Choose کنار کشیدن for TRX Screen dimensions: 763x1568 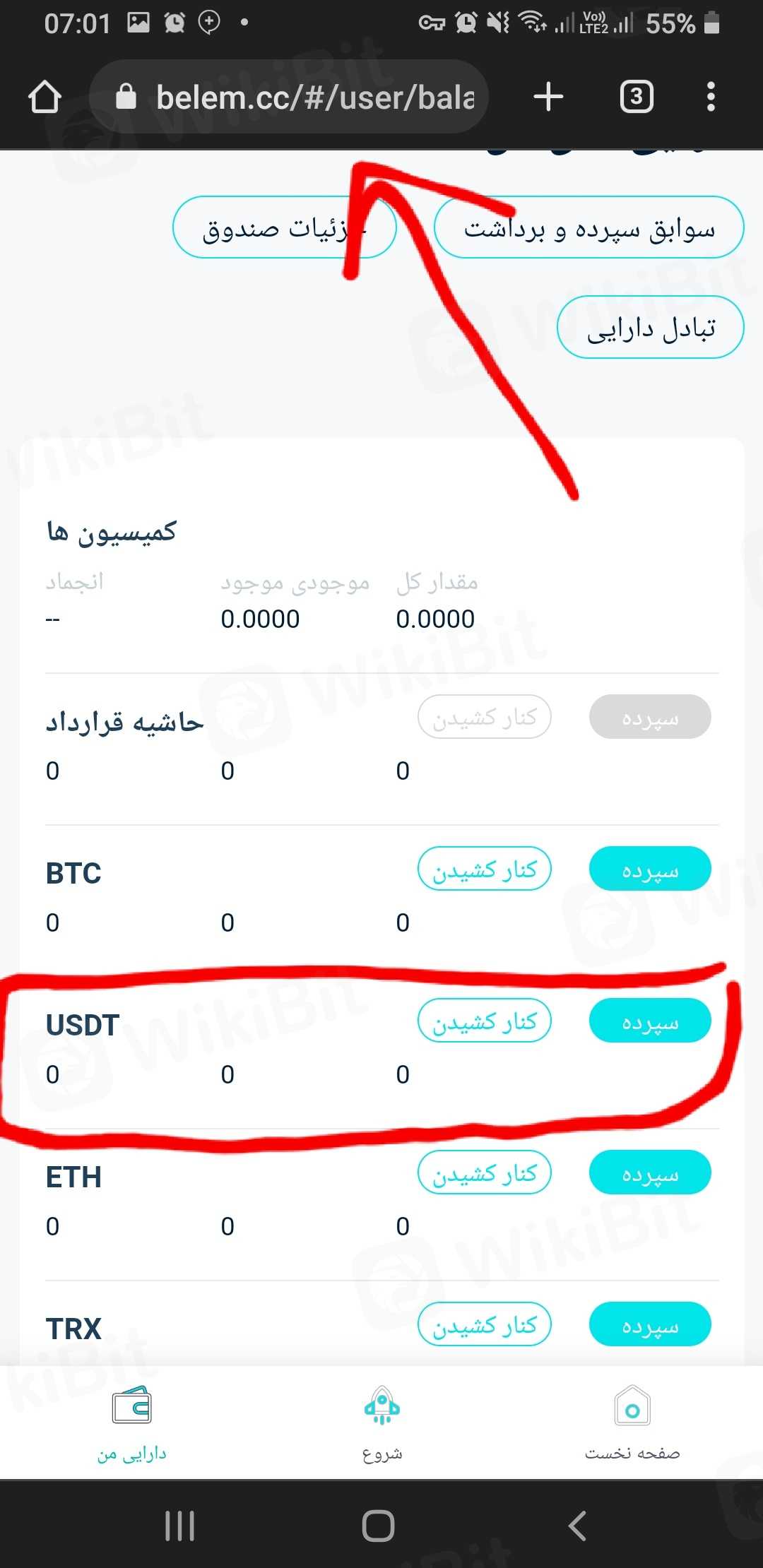pos(484,1325)
